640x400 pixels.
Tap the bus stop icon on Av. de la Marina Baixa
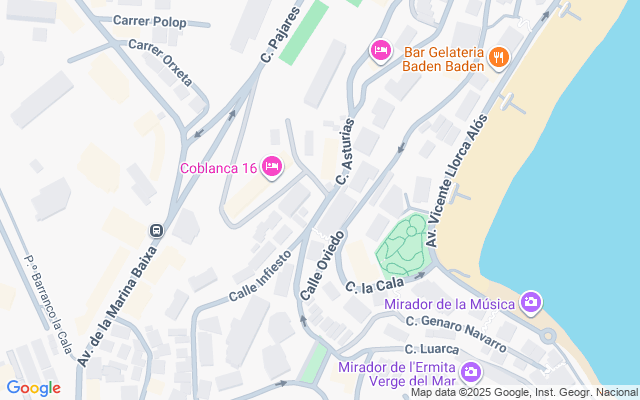pos(156,231)
